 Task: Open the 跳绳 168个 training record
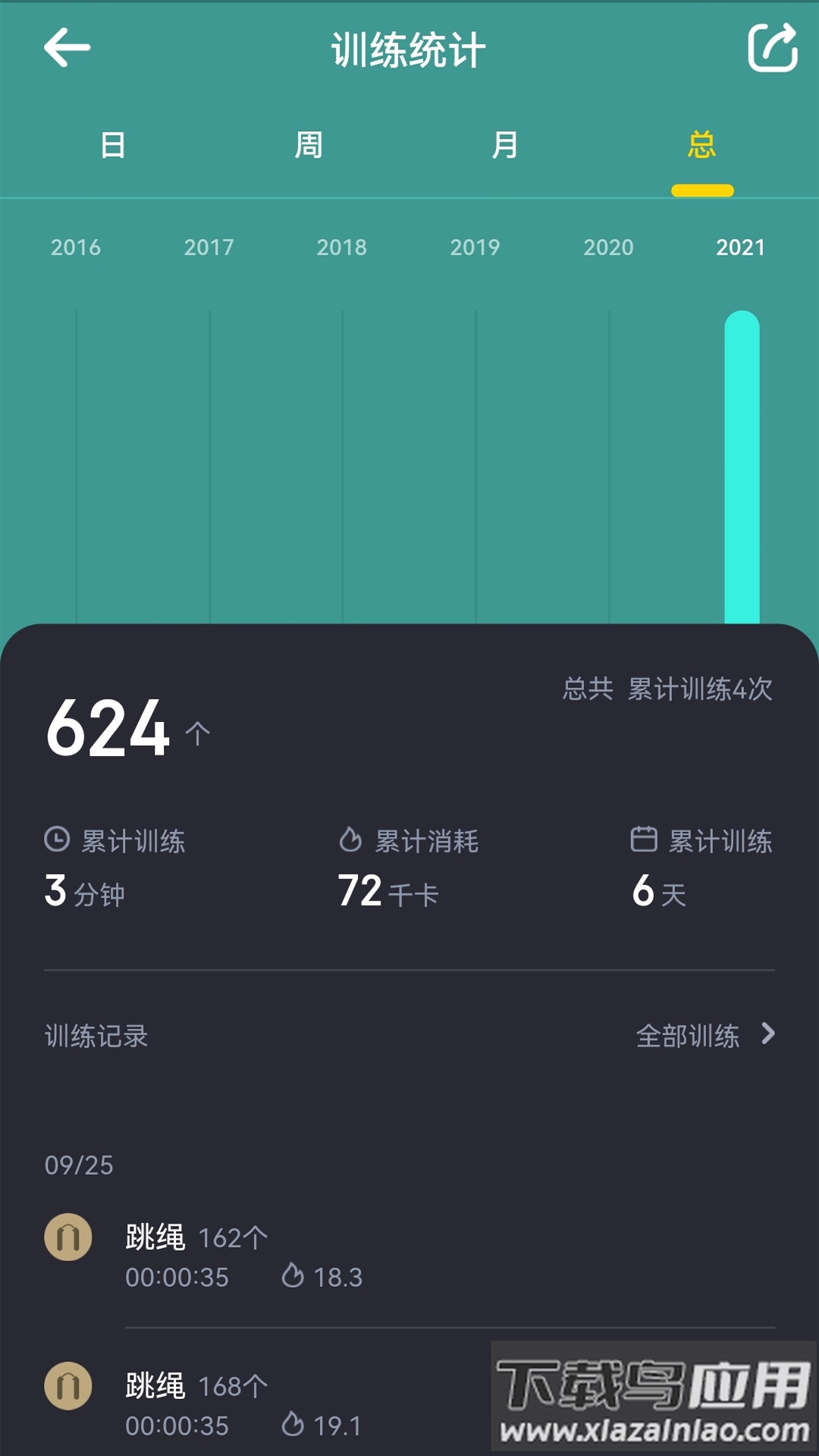pyautogui.click(x=303, y=1405)
